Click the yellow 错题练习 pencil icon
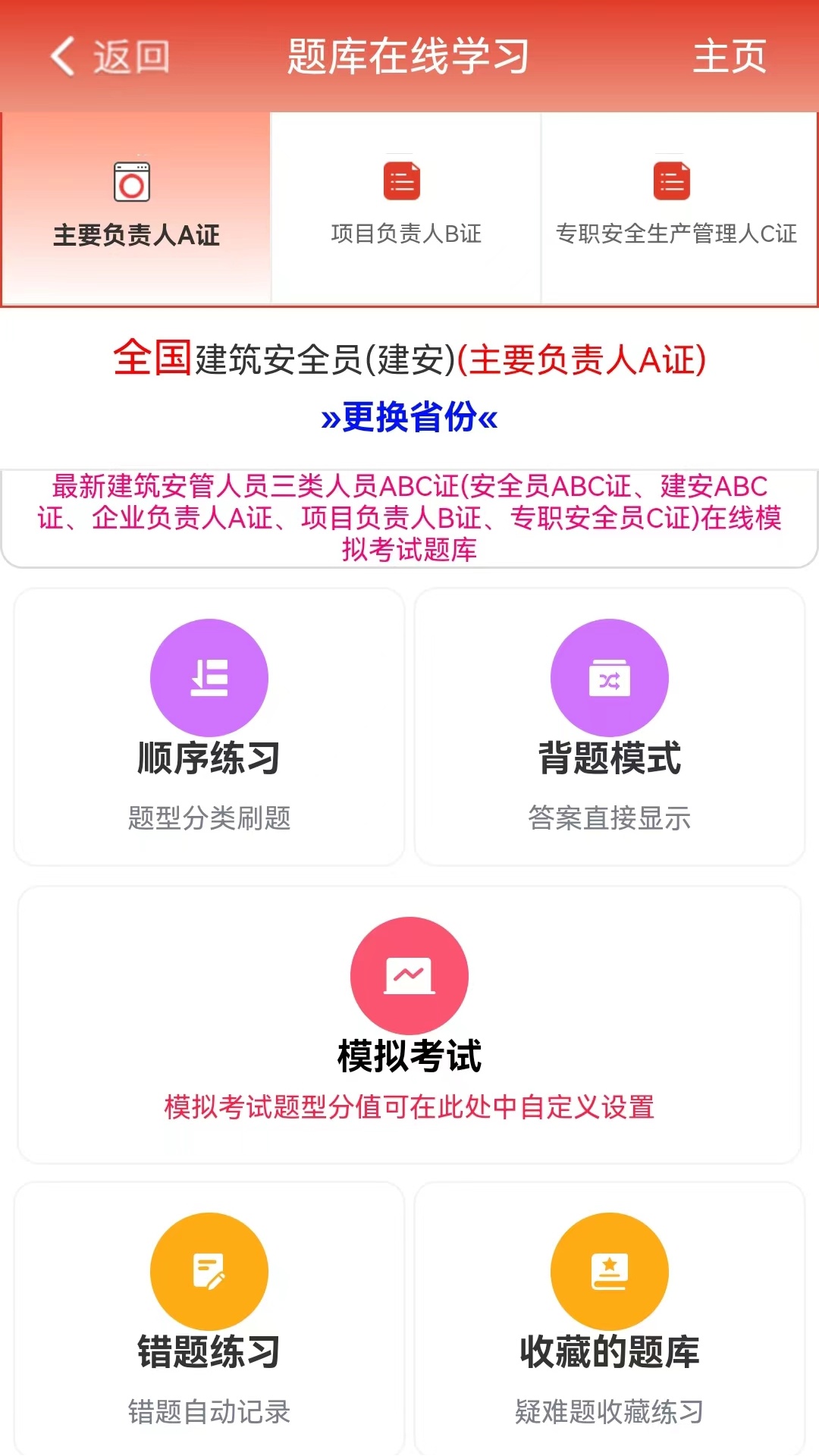This screenshot has width=819, height=1456. pos(210,1271)
